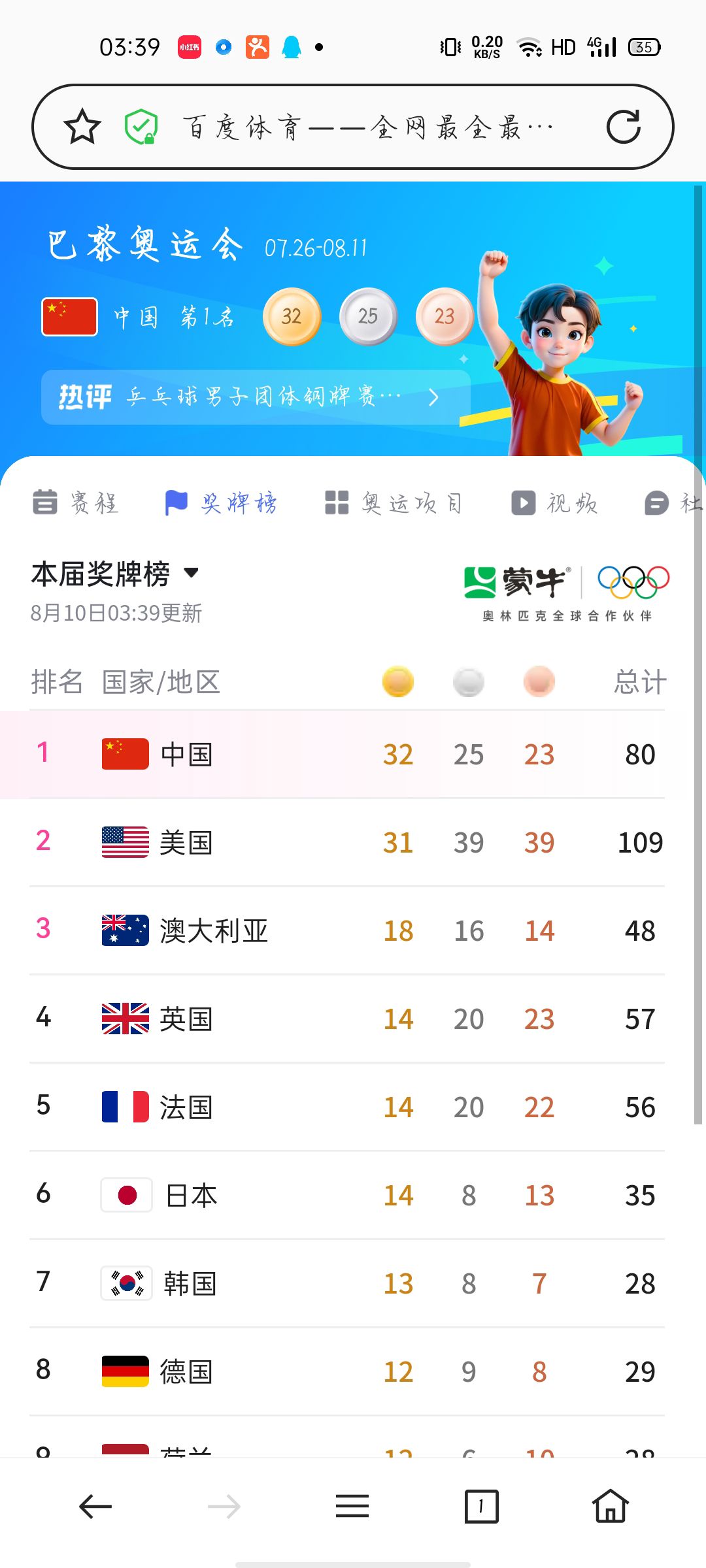706x1568 pixels.
Task: Switch to the 赛程 tab
Action: click(x=76, y=502)
